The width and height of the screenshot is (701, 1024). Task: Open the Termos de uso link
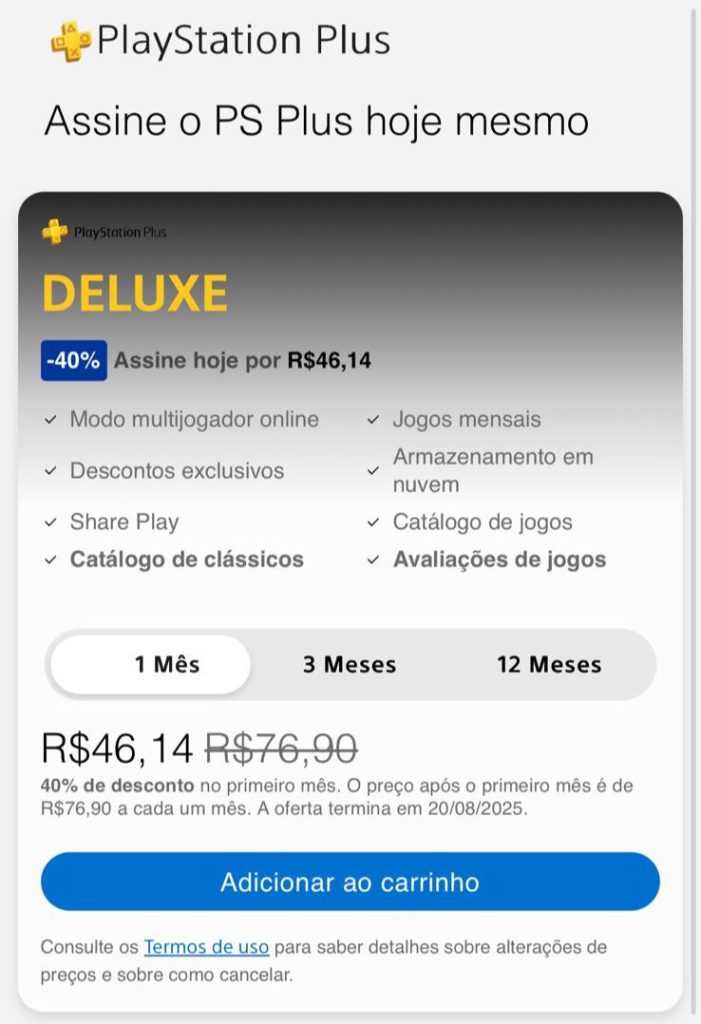206,946
